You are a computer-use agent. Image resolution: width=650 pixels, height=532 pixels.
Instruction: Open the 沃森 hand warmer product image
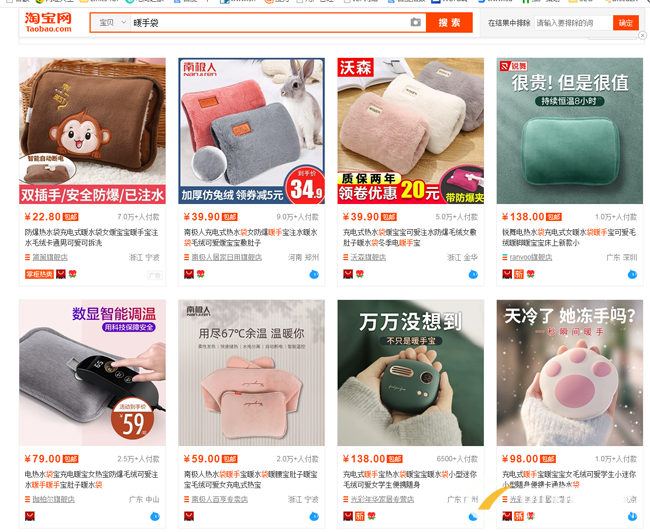(x=410, y=131)
